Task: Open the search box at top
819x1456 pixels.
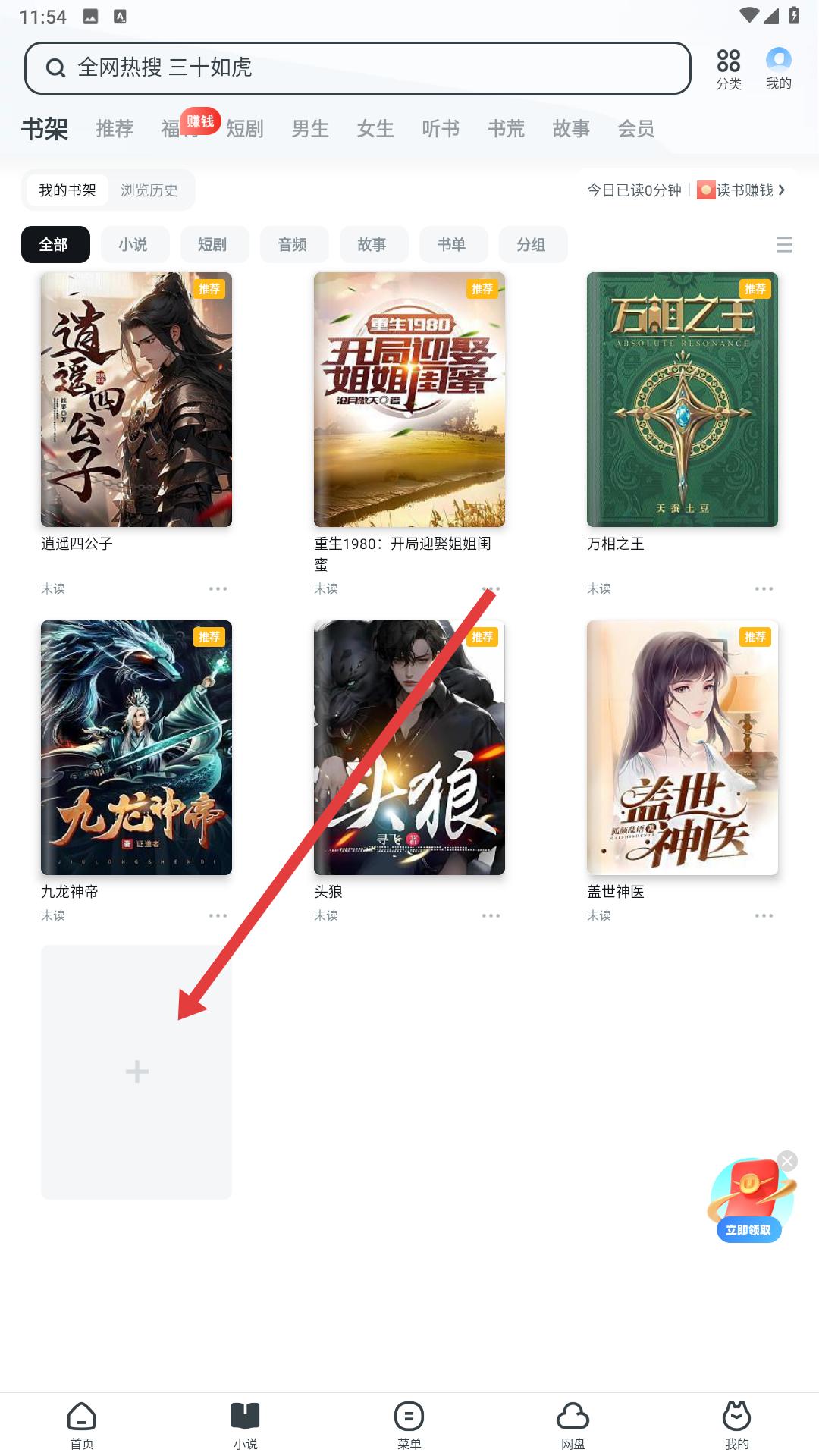Action: (356, 68)
